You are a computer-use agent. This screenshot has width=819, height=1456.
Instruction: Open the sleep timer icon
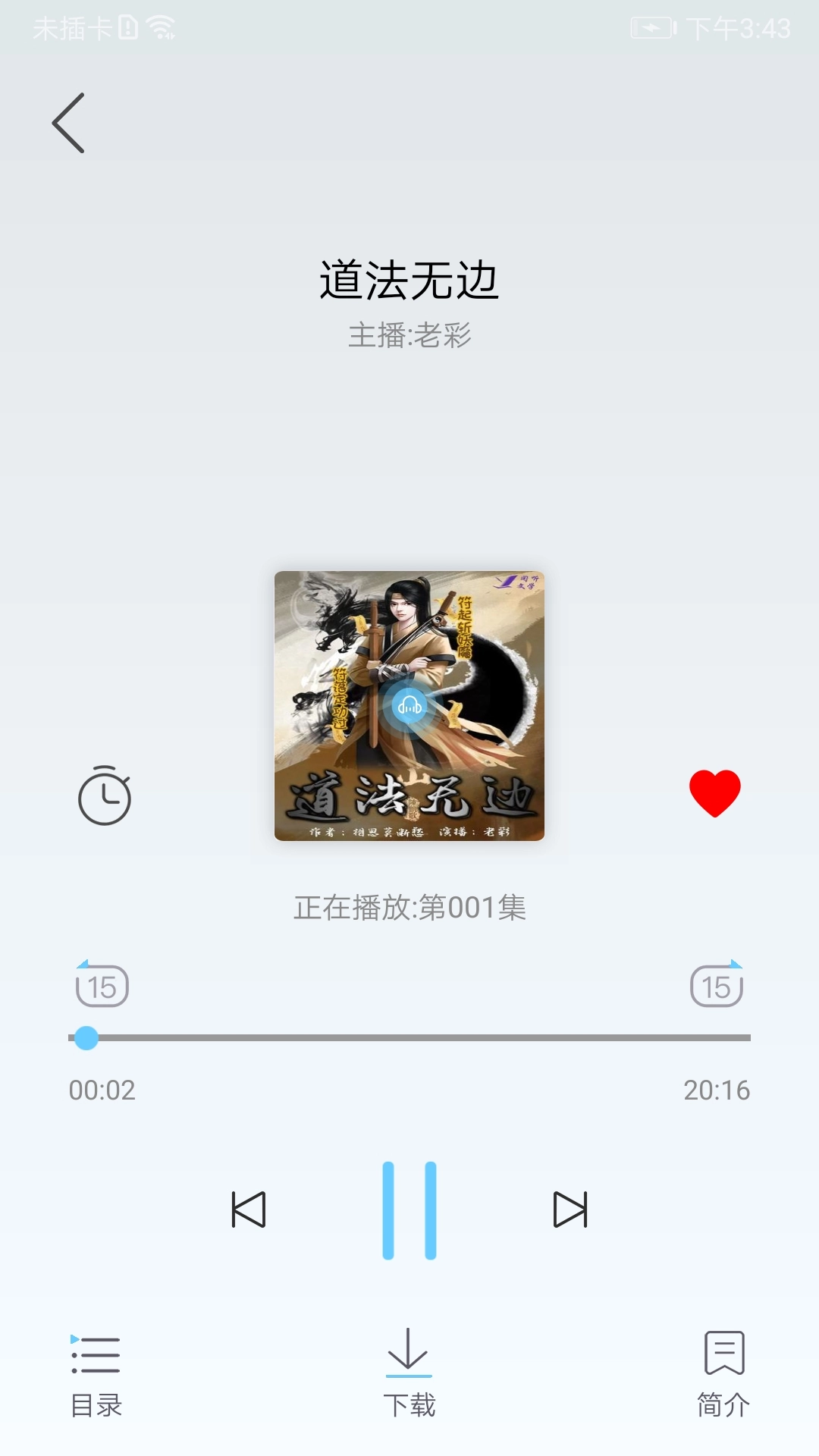[105, 796]
